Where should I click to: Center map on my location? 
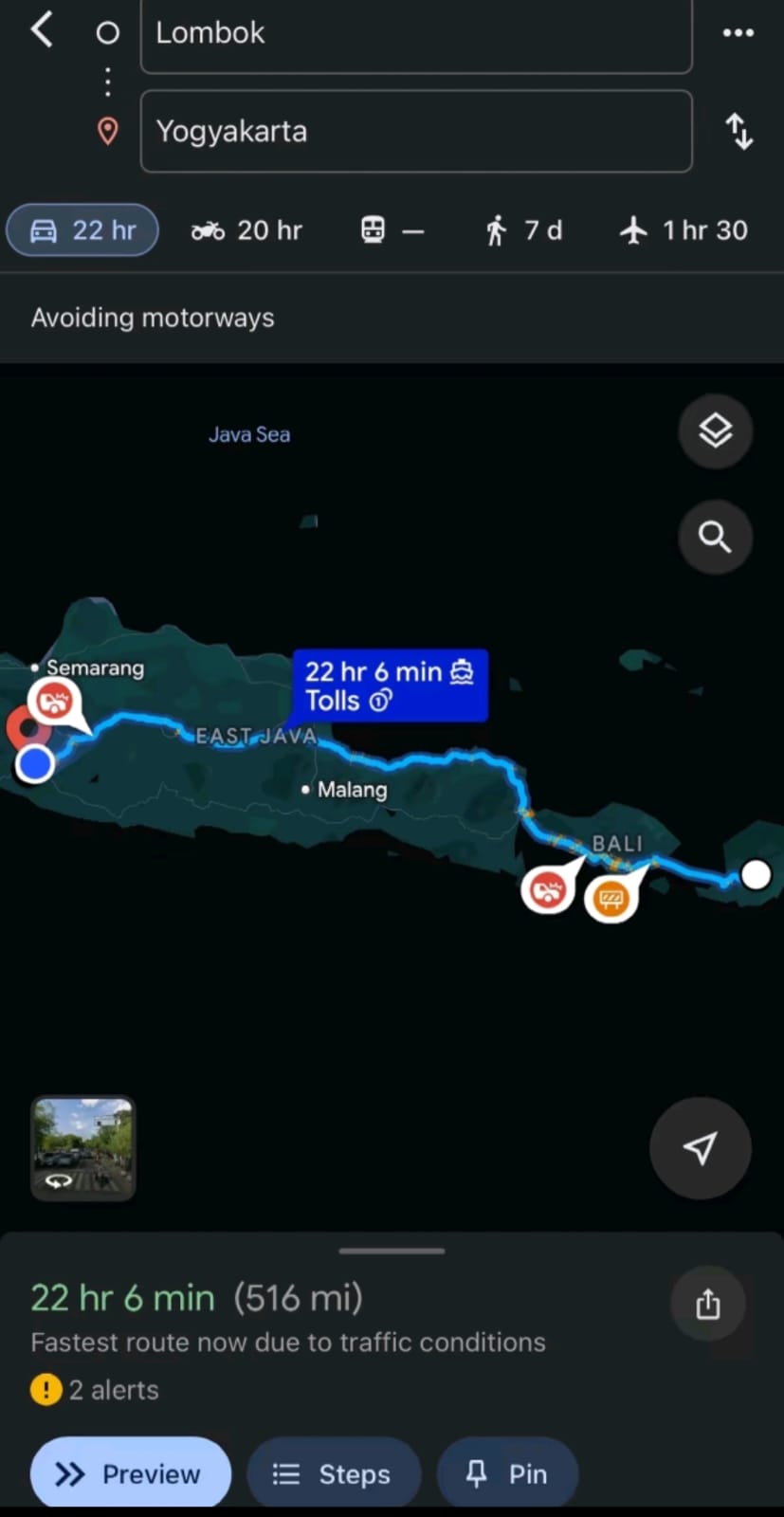pyautogui.click(x=700, y=1147)
